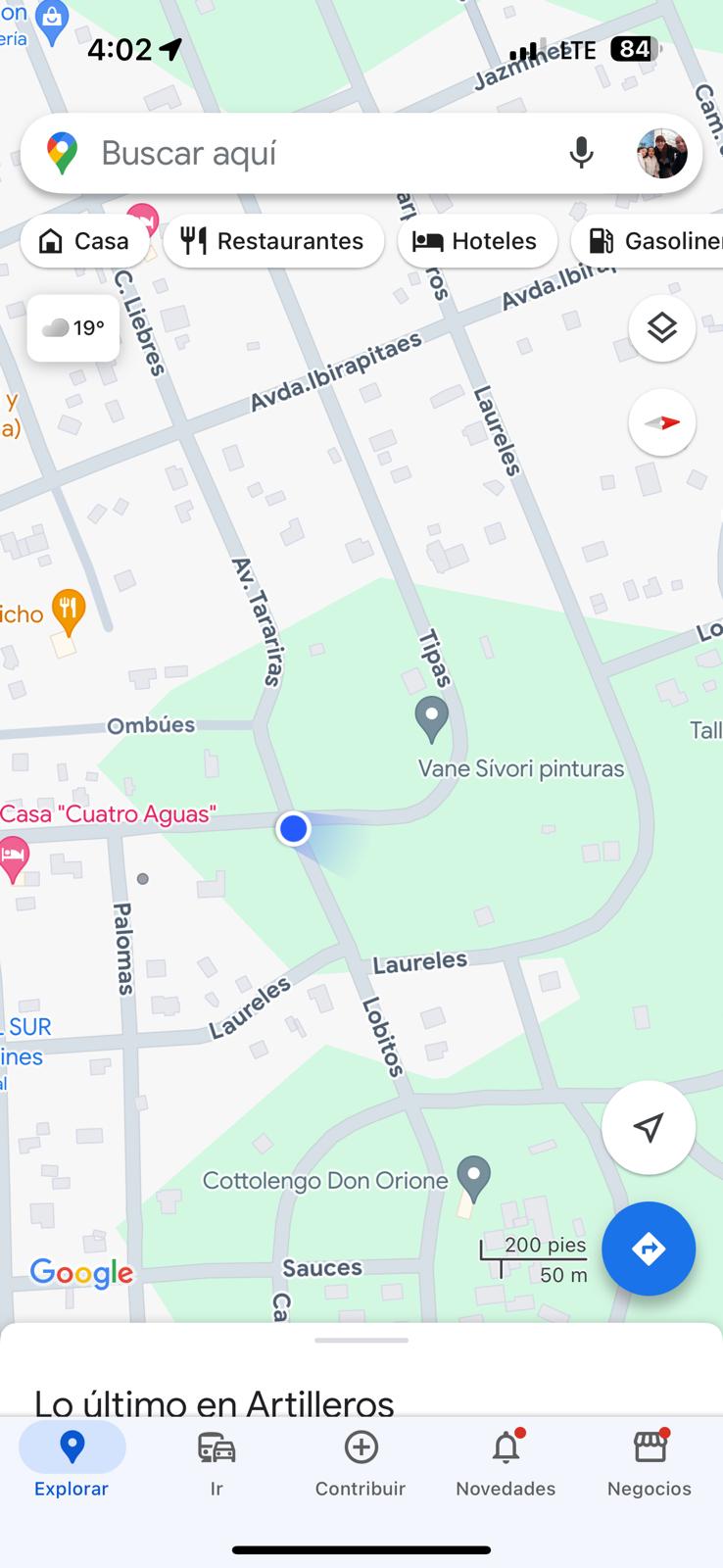Filter by Restaurantes chip
This screenshot has width=723, height=1568.
pos(273,241)
